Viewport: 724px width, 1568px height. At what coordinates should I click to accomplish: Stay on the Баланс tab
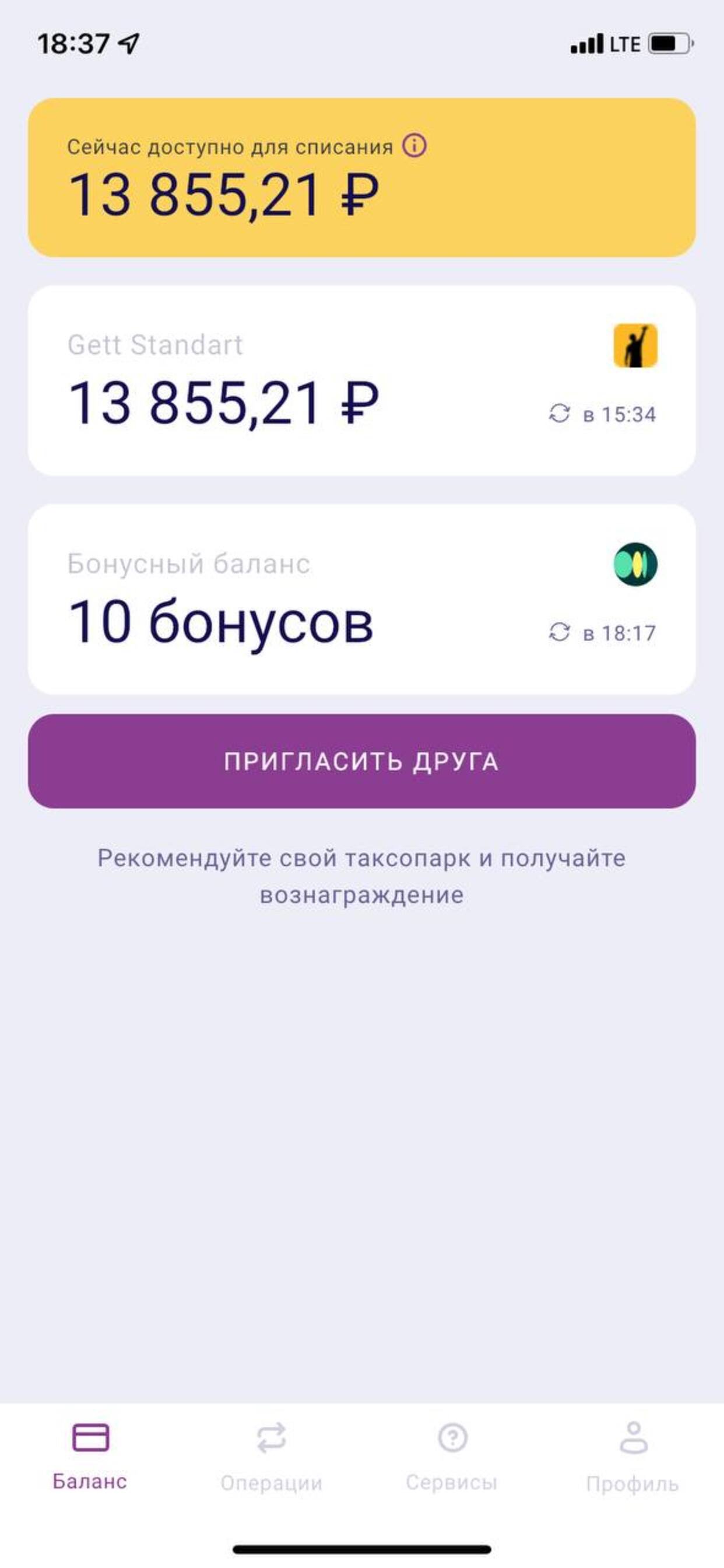(90, 1454)
